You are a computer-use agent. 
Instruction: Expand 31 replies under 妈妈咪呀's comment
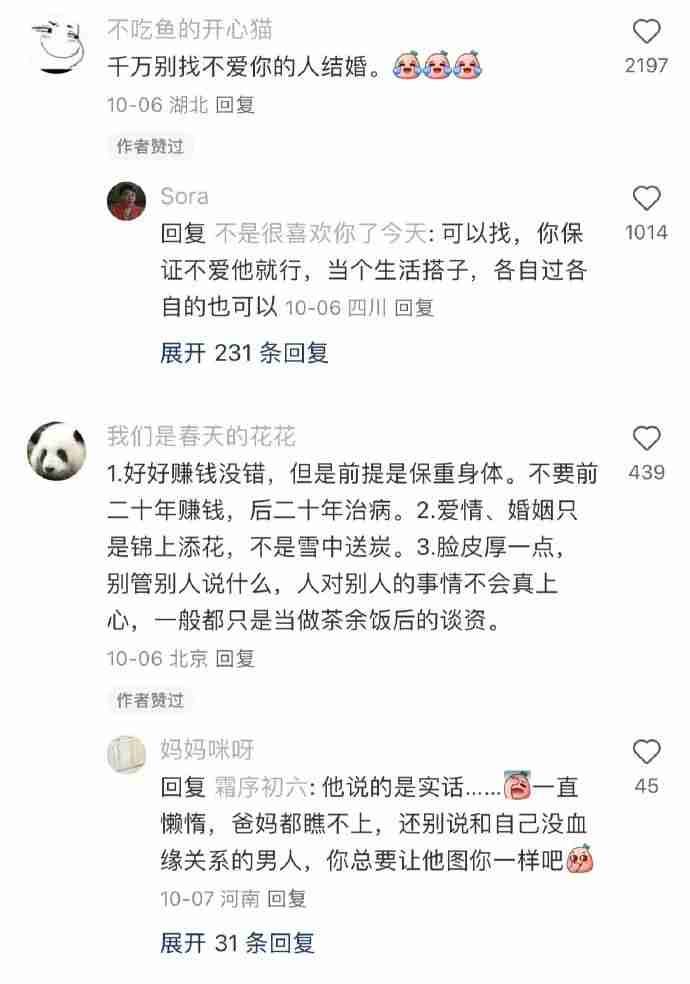tap(237, 942)
